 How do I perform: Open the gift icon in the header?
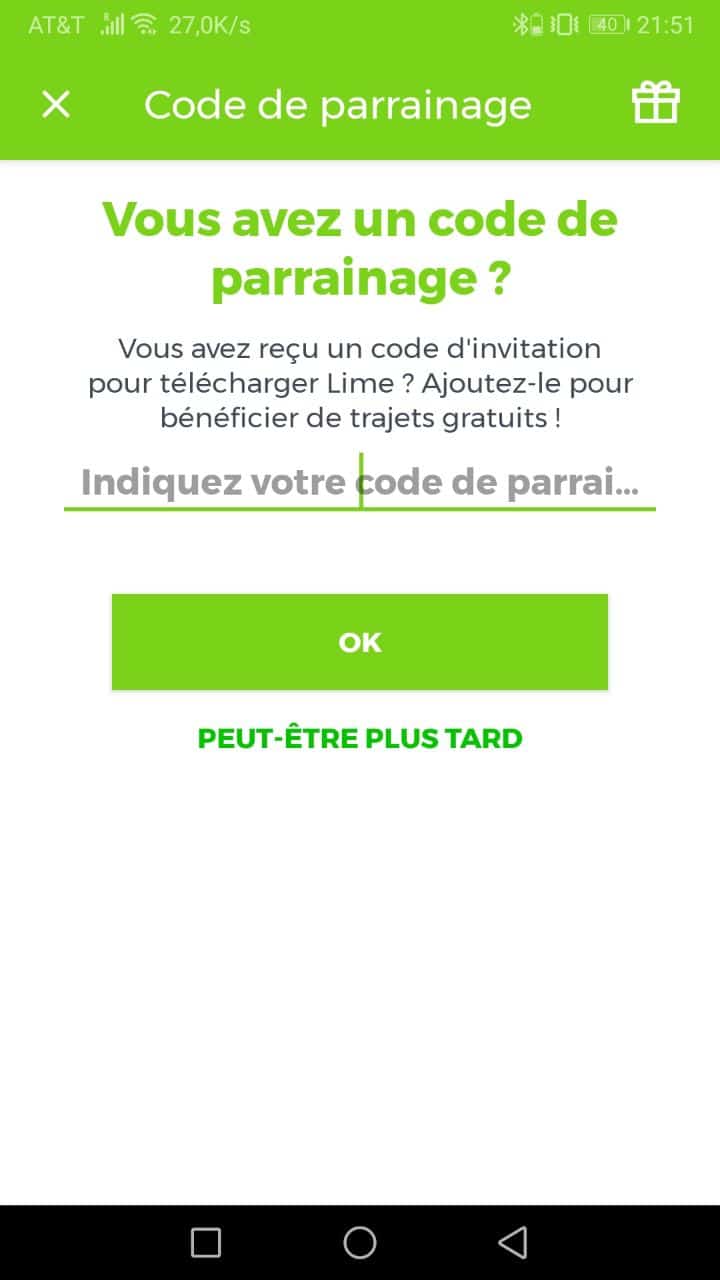tap(656, 103)
